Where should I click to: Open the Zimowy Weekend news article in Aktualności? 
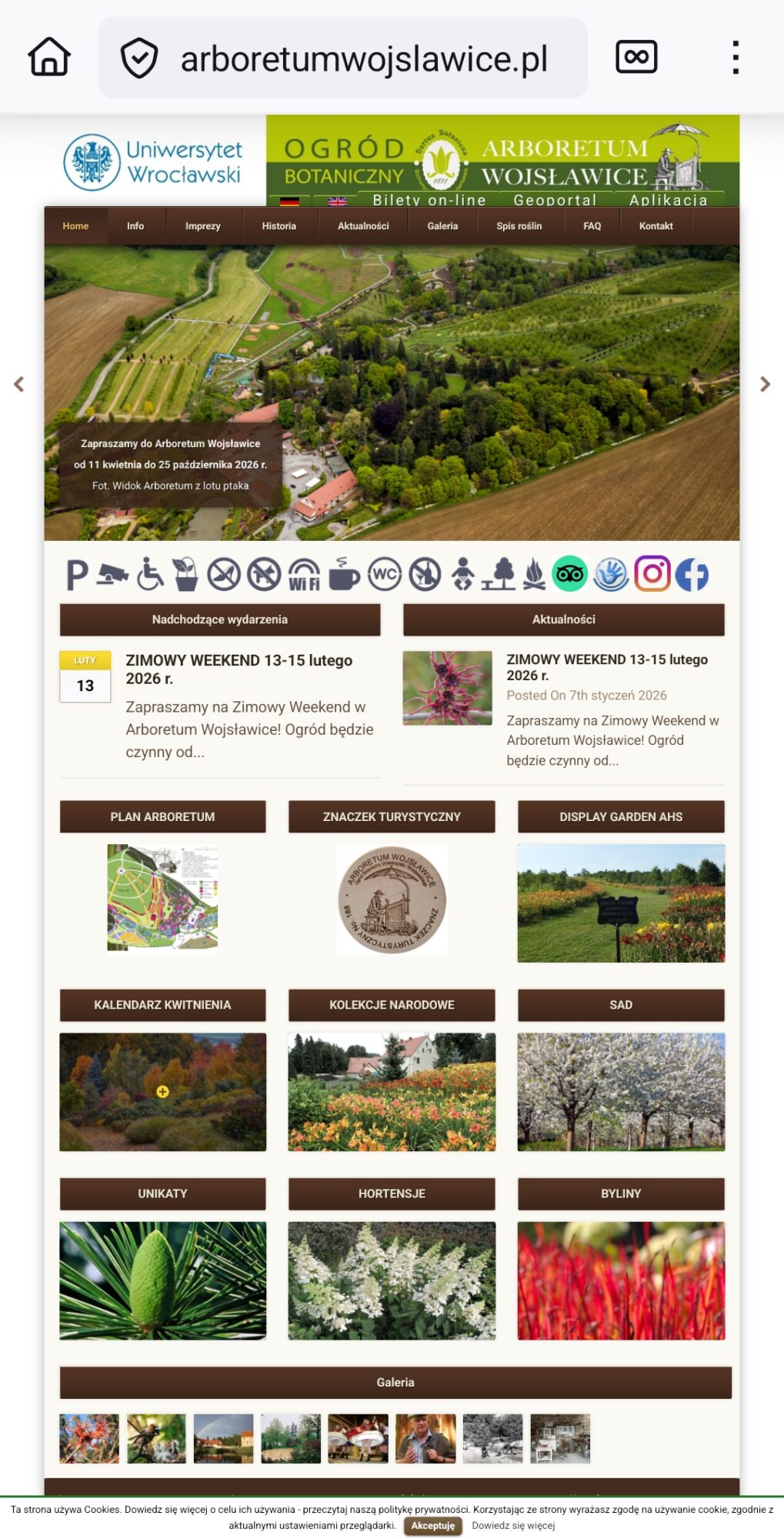(x=606, y=666)
